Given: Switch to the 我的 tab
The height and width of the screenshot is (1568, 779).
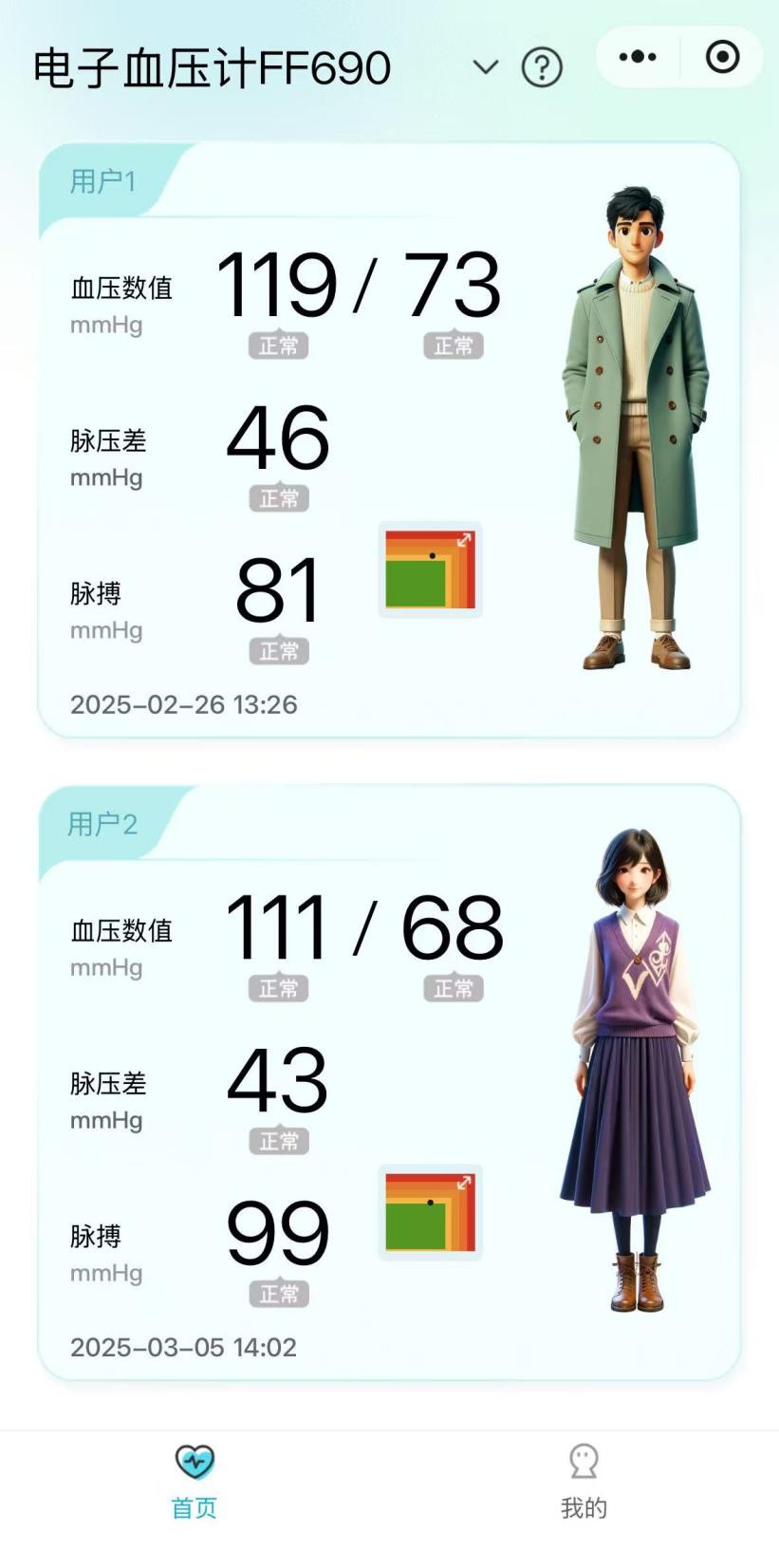Looking at the screenshot, I should click(x=584, y=1482).
